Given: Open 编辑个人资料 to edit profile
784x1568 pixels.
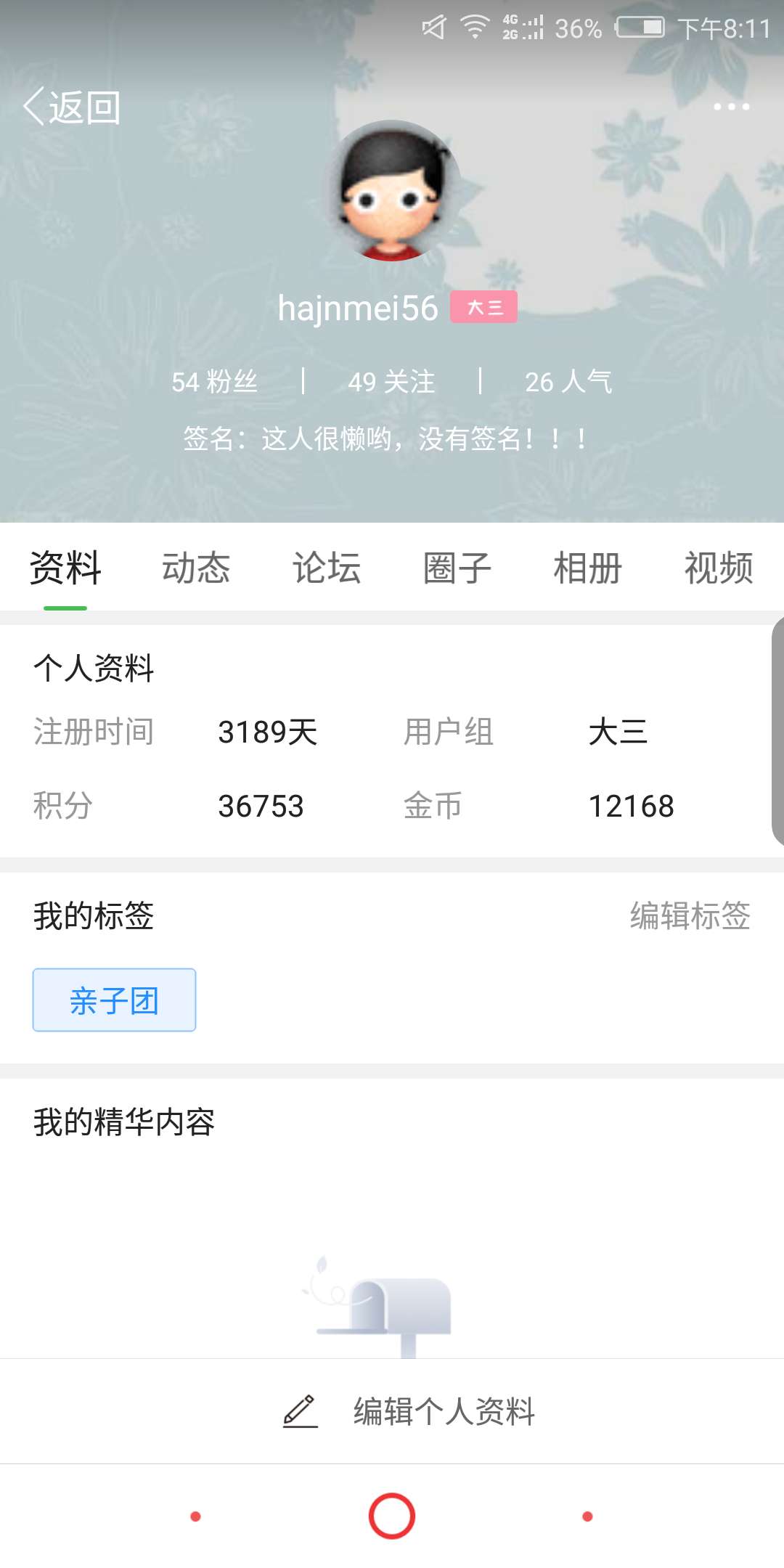Looking at the screenshot, I should 409,1411.
